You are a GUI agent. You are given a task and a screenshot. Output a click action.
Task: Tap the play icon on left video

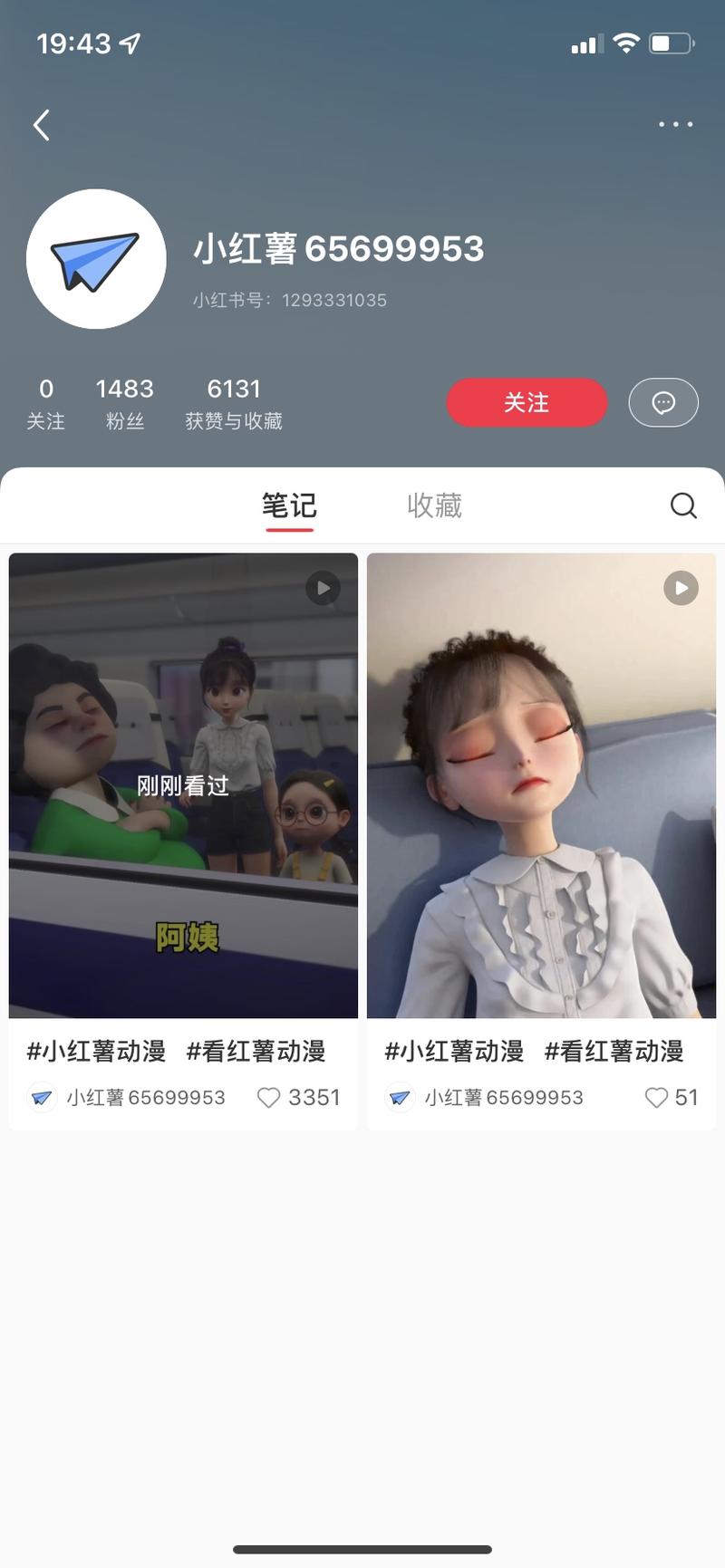coord(323,588)
